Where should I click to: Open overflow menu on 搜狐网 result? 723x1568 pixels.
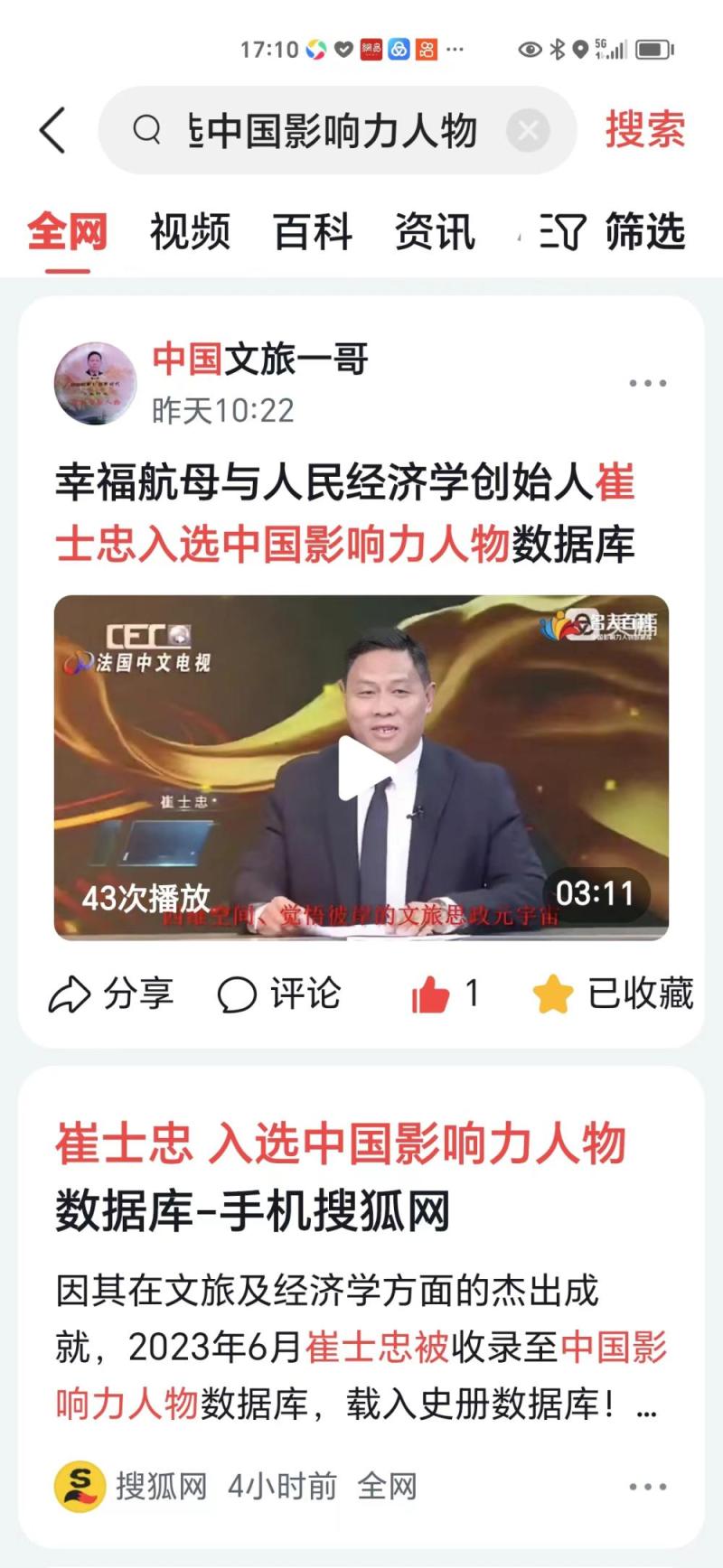tap(647, 1486)
